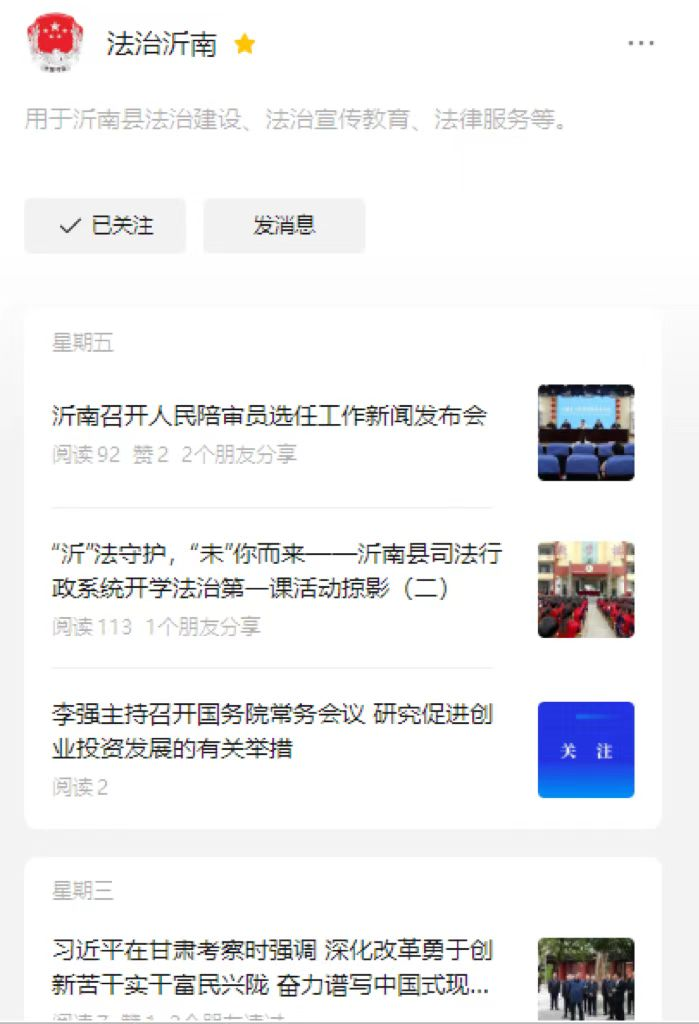This screenshot has height=1024, width=699.
Task: Tap 发消息 to send a message
Action: click(284, 226)
